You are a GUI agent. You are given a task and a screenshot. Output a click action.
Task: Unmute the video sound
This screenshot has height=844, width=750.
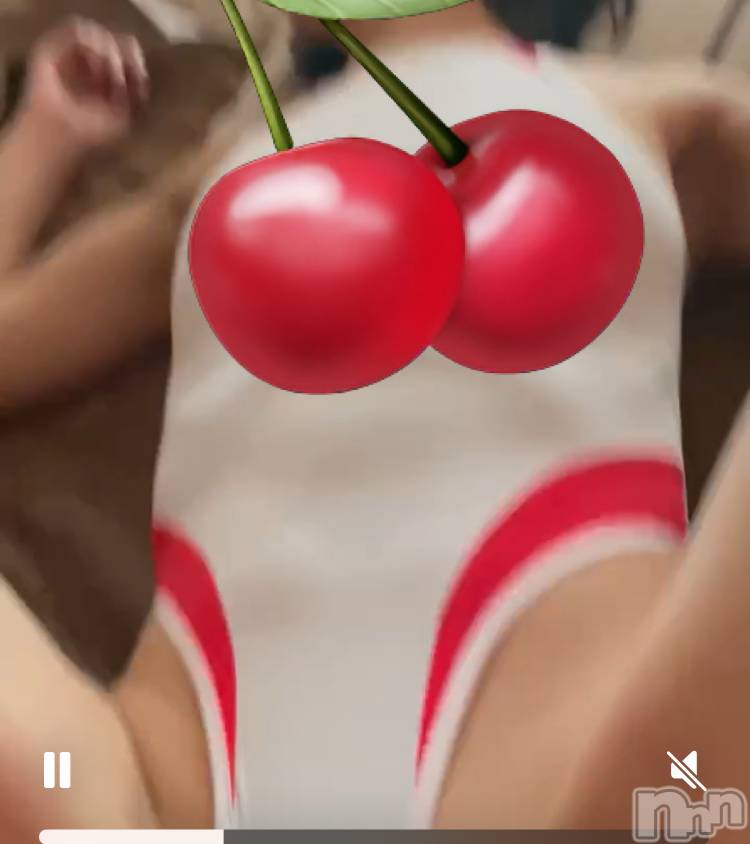(686, 770)
